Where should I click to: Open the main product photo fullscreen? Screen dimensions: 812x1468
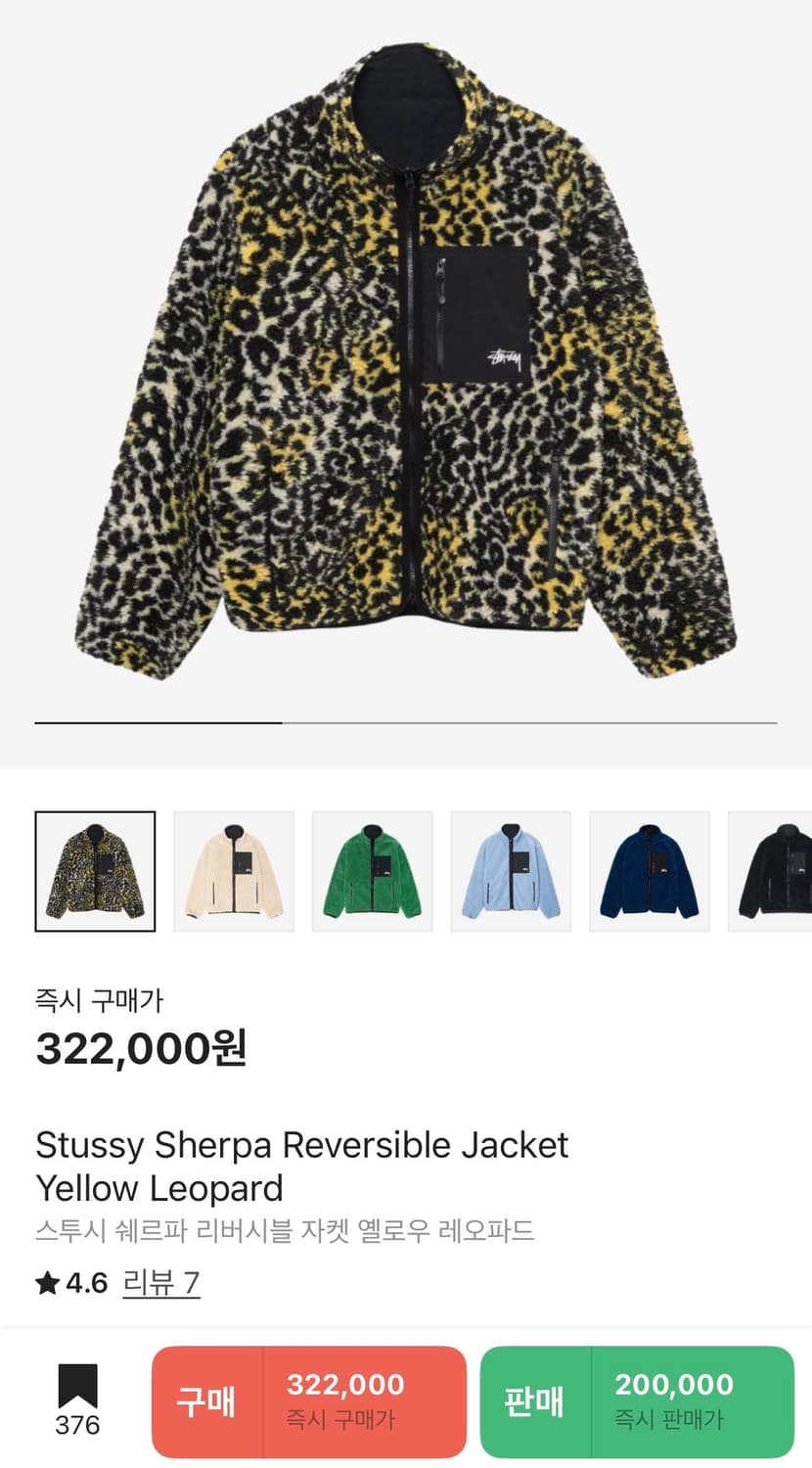coord(406,362)
